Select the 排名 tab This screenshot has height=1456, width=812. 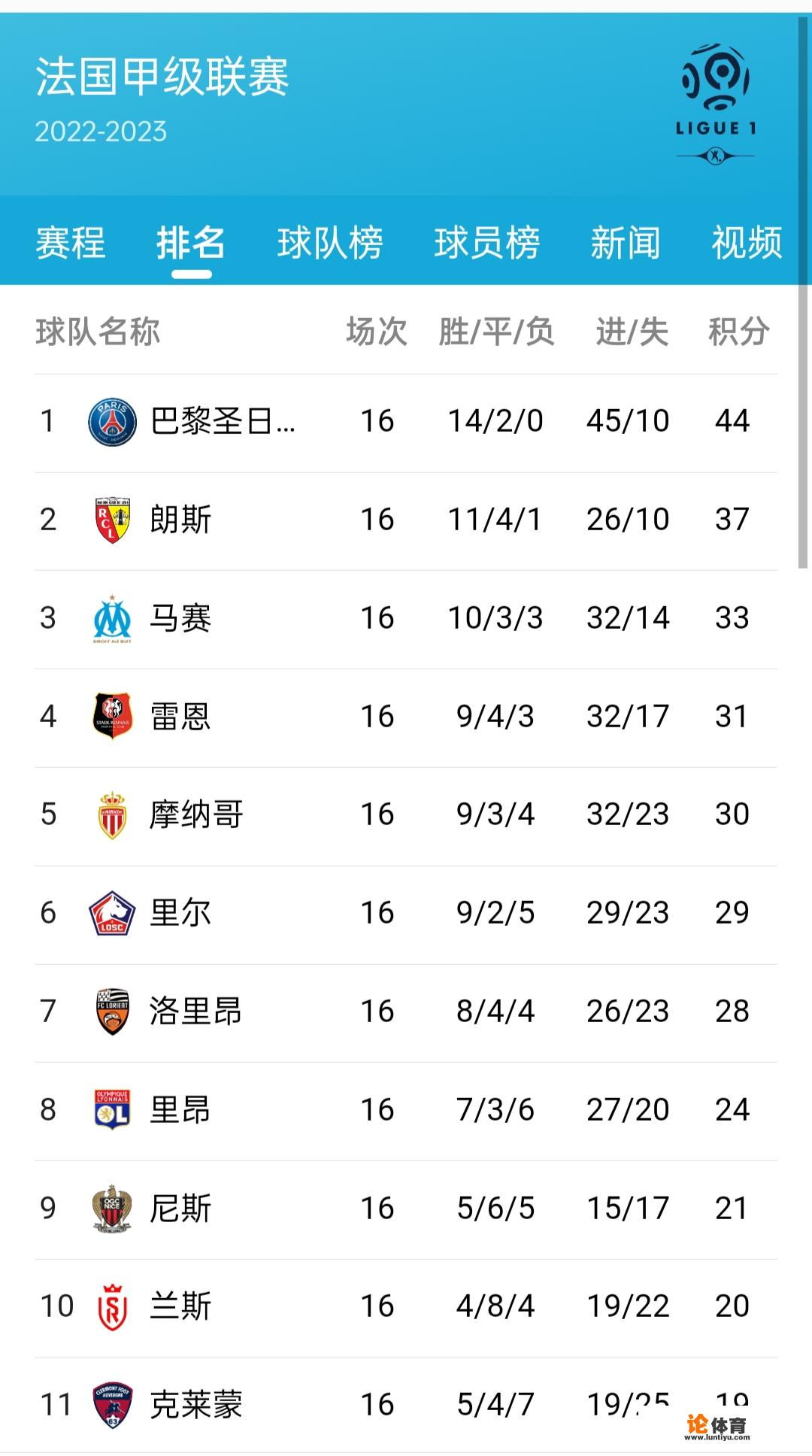[x=191, y=242]
